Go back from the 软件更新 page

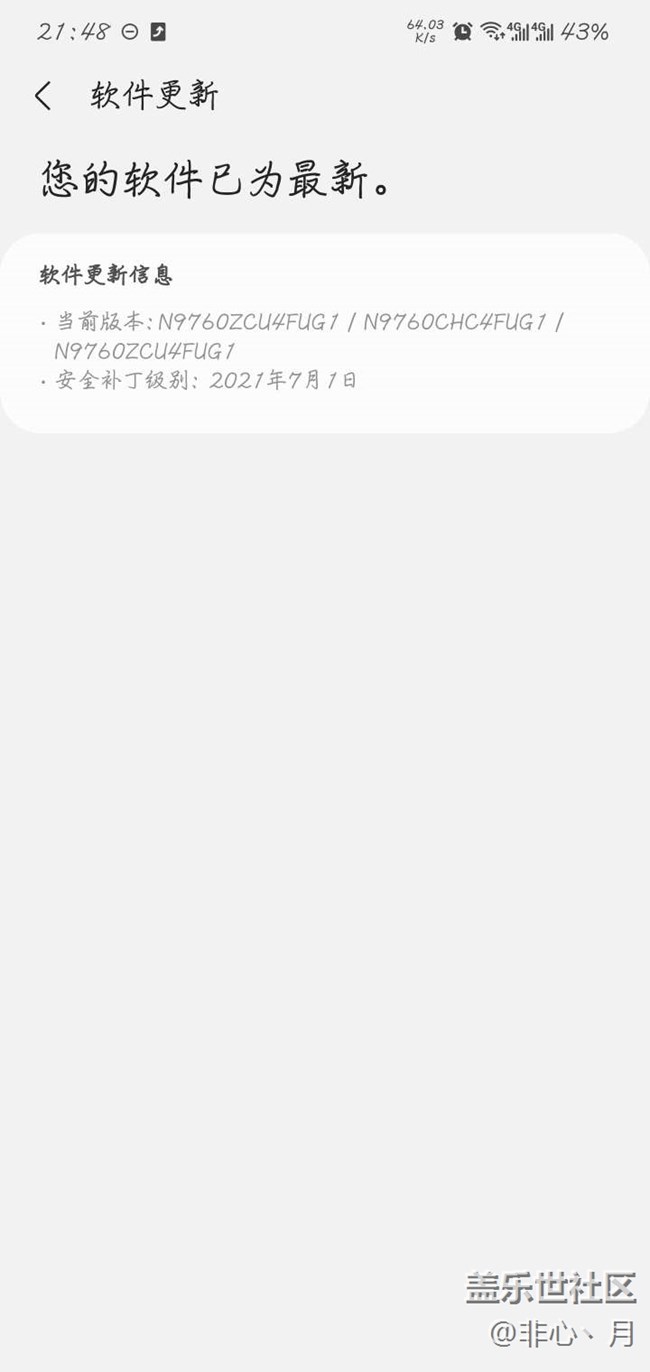42,96
